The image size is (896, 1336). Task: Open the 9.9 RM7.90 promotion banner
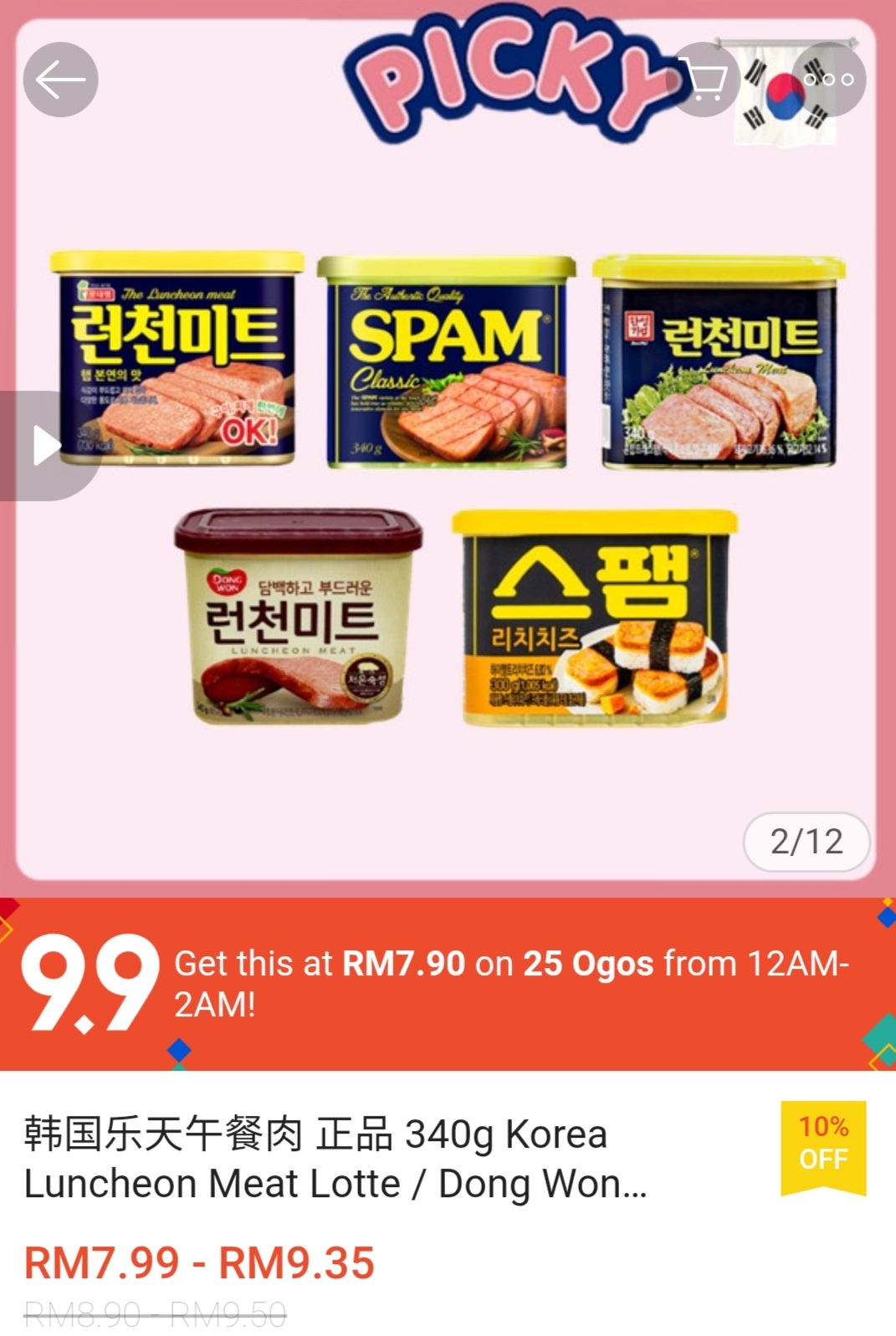coord(448,984)
